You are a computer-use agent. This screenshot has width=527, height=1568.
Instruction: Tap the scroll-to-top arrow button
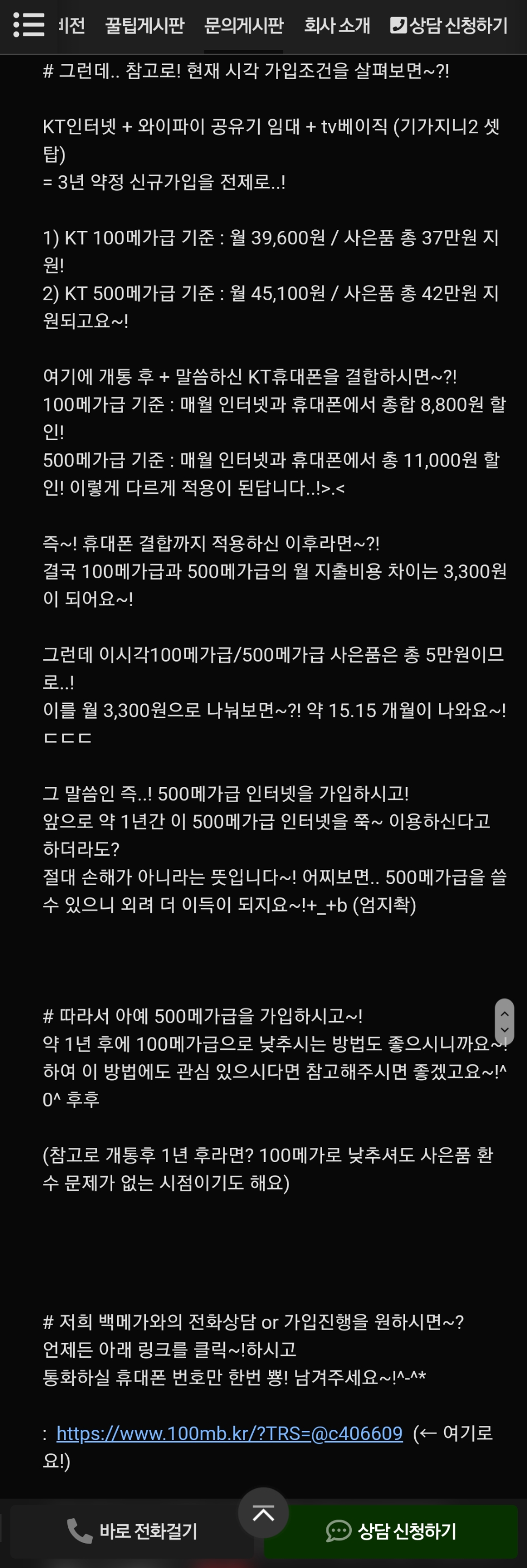[263, 1513]
